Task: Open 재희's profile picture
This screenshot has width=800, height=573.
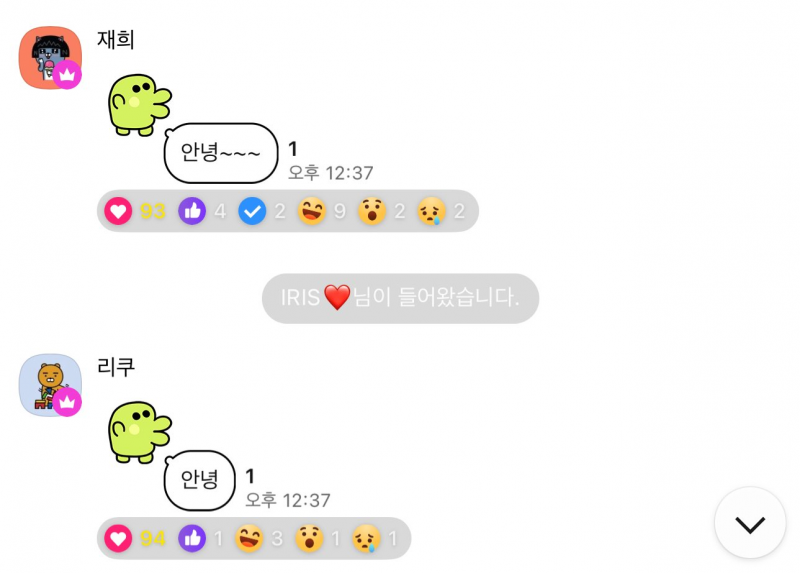Action: (x=50, y=58)
